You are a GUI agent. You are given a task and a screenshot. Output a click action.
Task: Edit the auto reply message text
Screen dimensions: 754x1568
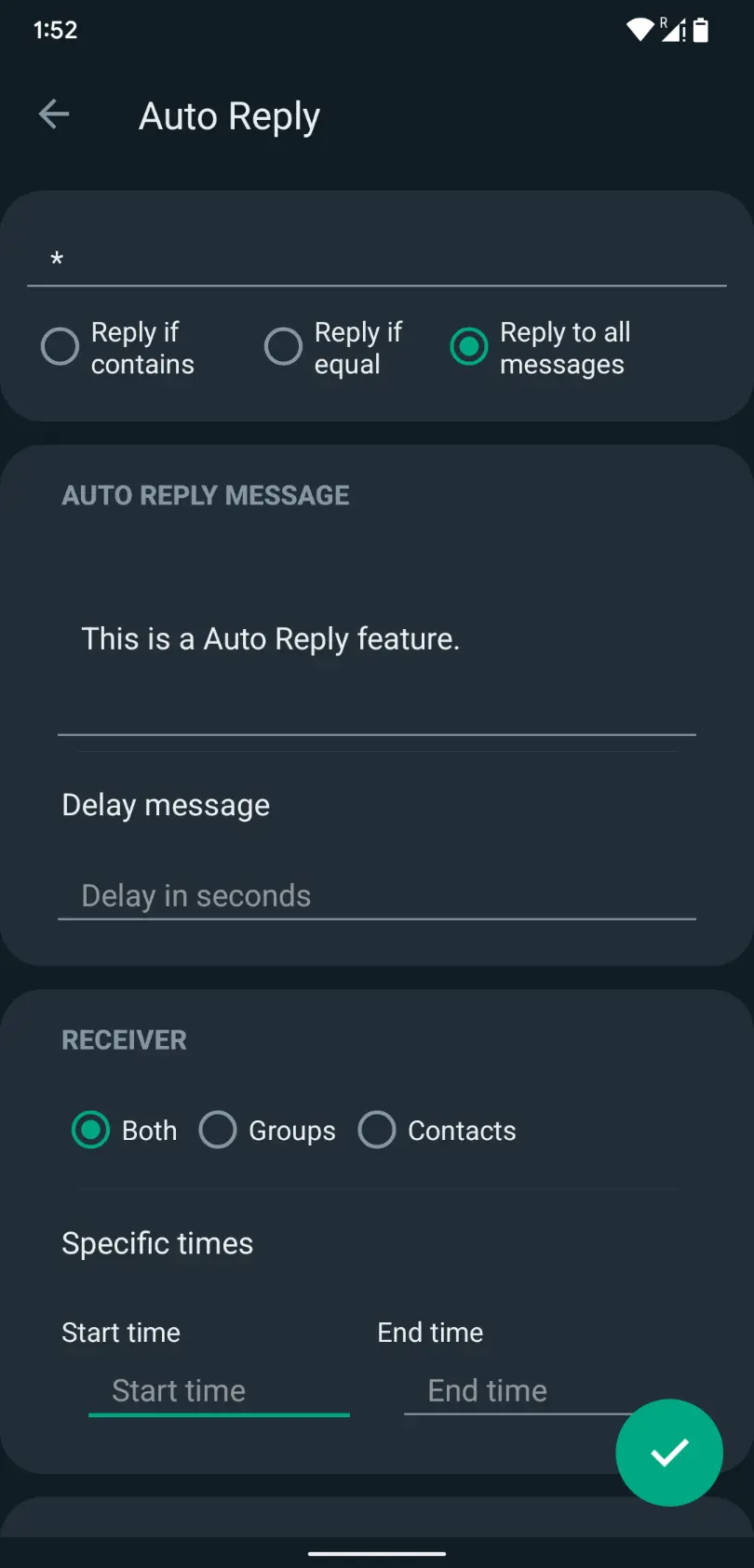pos(376,639)
